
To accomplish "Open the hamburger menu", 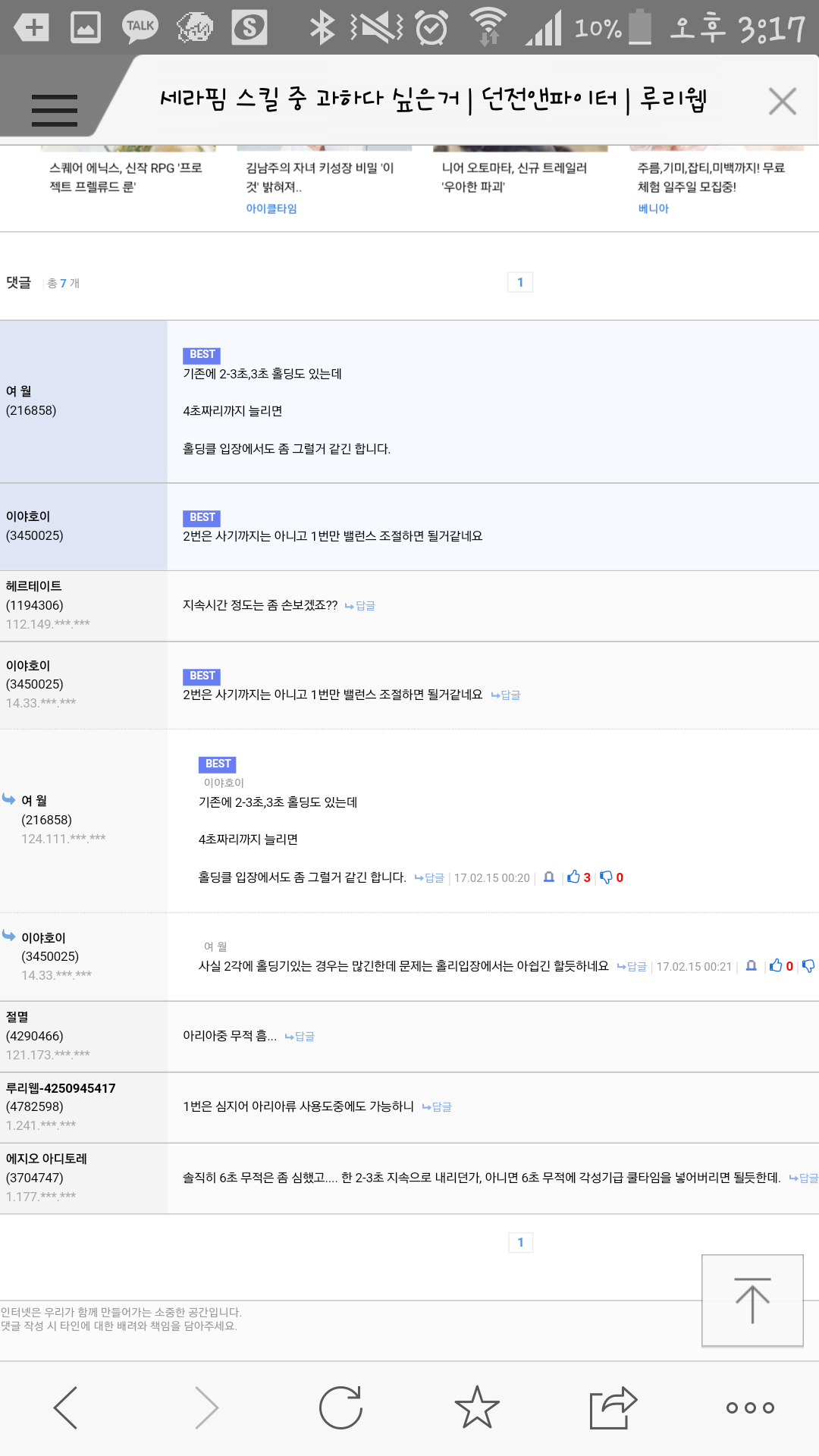I will [x=54, y=110].
